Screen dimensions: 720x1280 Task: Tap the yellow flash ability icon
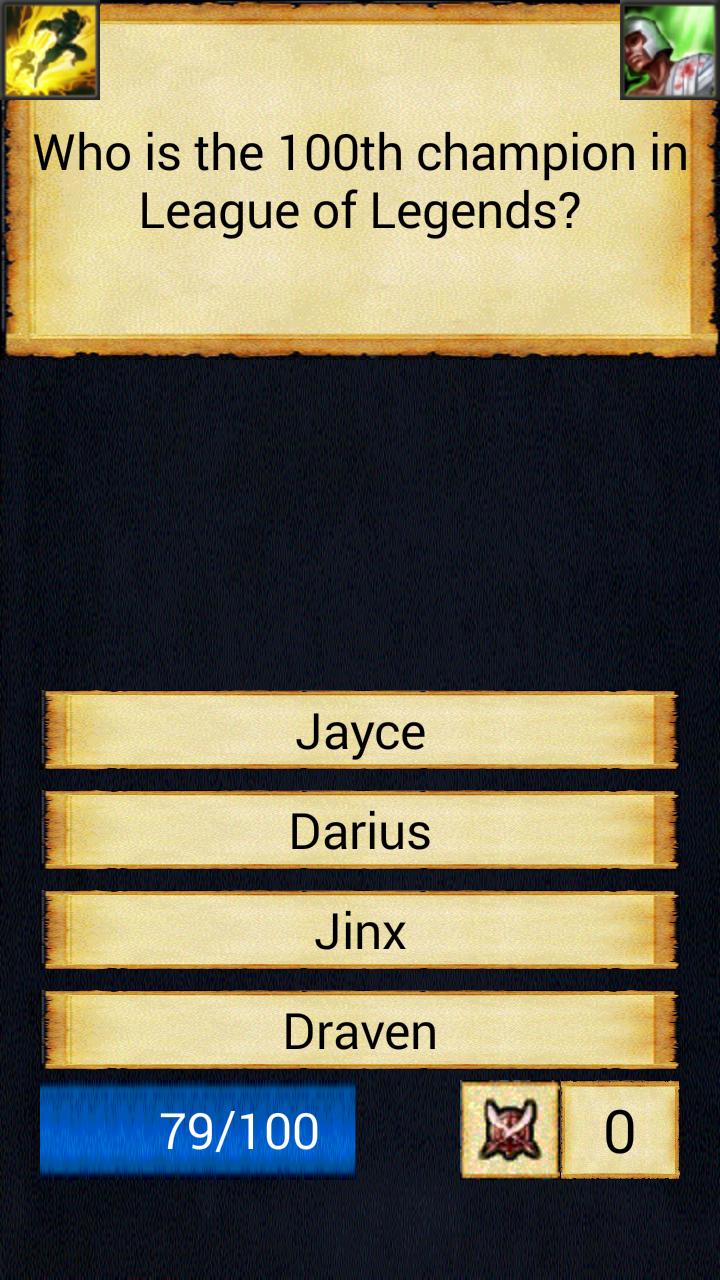tap(50, 50)
